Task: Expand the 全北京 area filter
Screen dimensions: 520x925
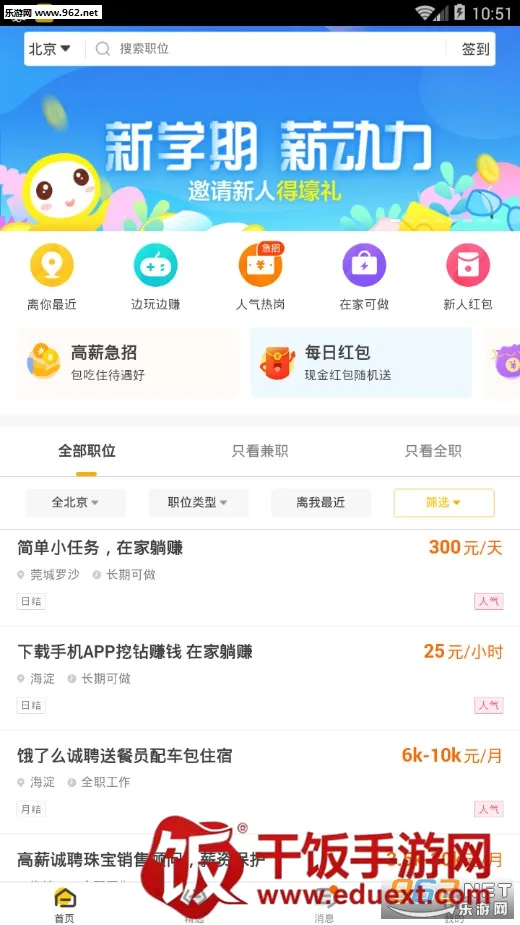Action: click(76, 503)
